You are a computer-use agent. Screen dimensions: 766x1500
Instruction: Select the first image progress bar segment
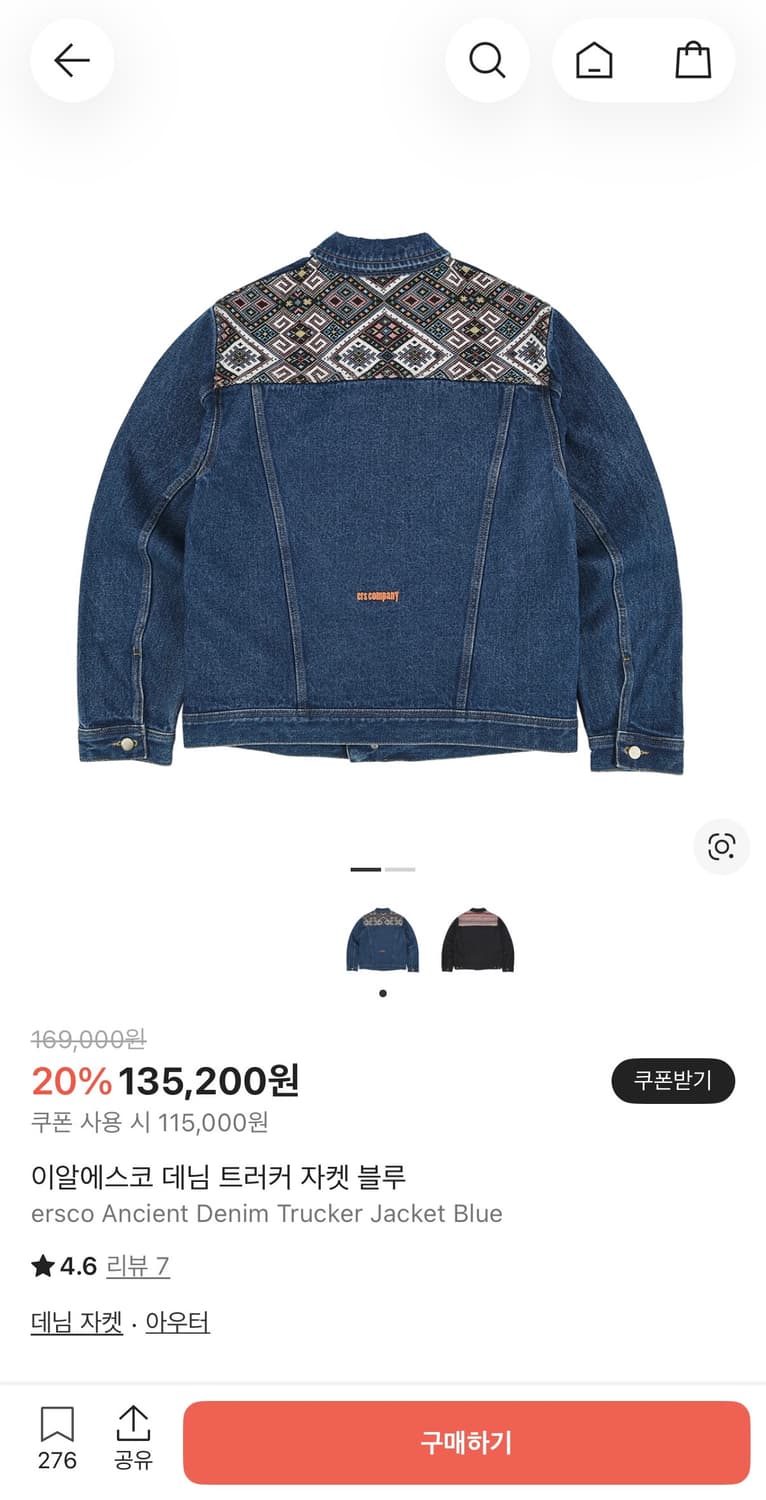tap(368, 870)
